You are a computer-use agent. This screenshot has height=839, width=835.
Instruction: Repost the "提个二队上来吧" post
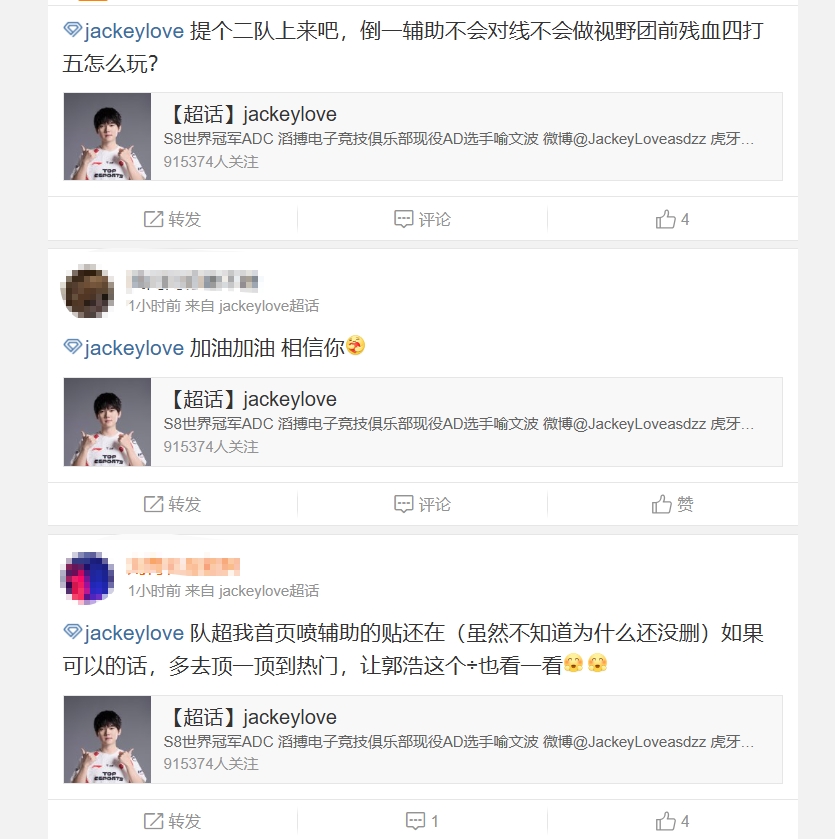tap(172, 219)
